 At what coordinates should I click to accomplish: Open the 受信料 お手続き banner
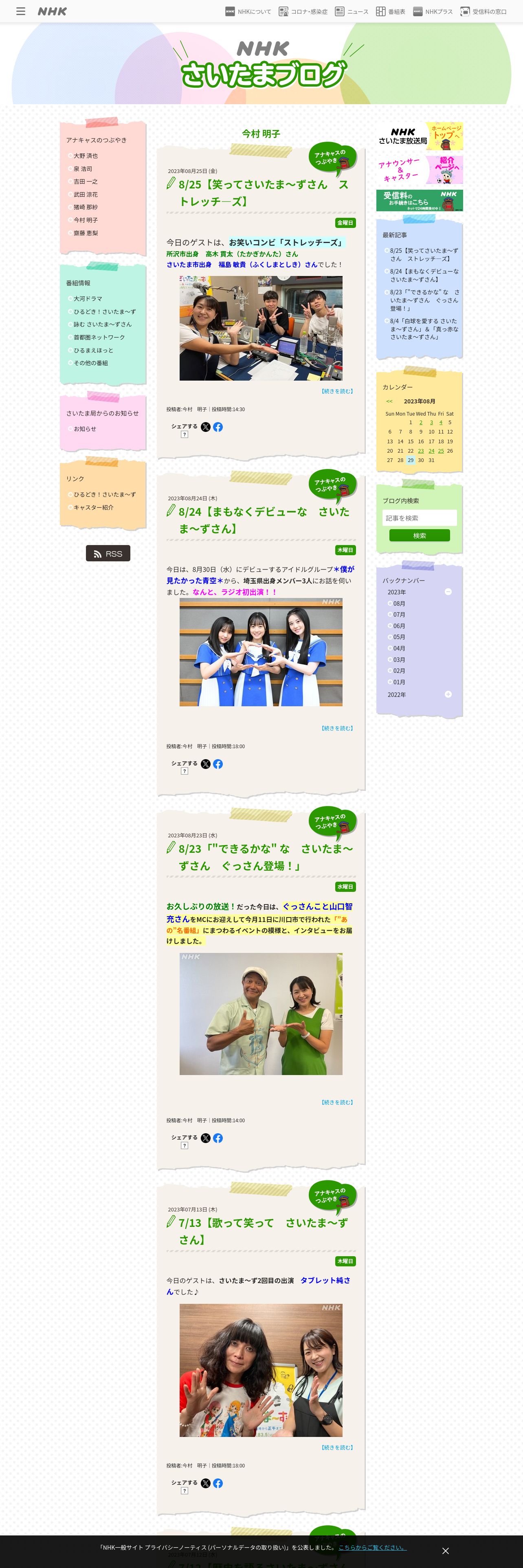pos(420,200)
